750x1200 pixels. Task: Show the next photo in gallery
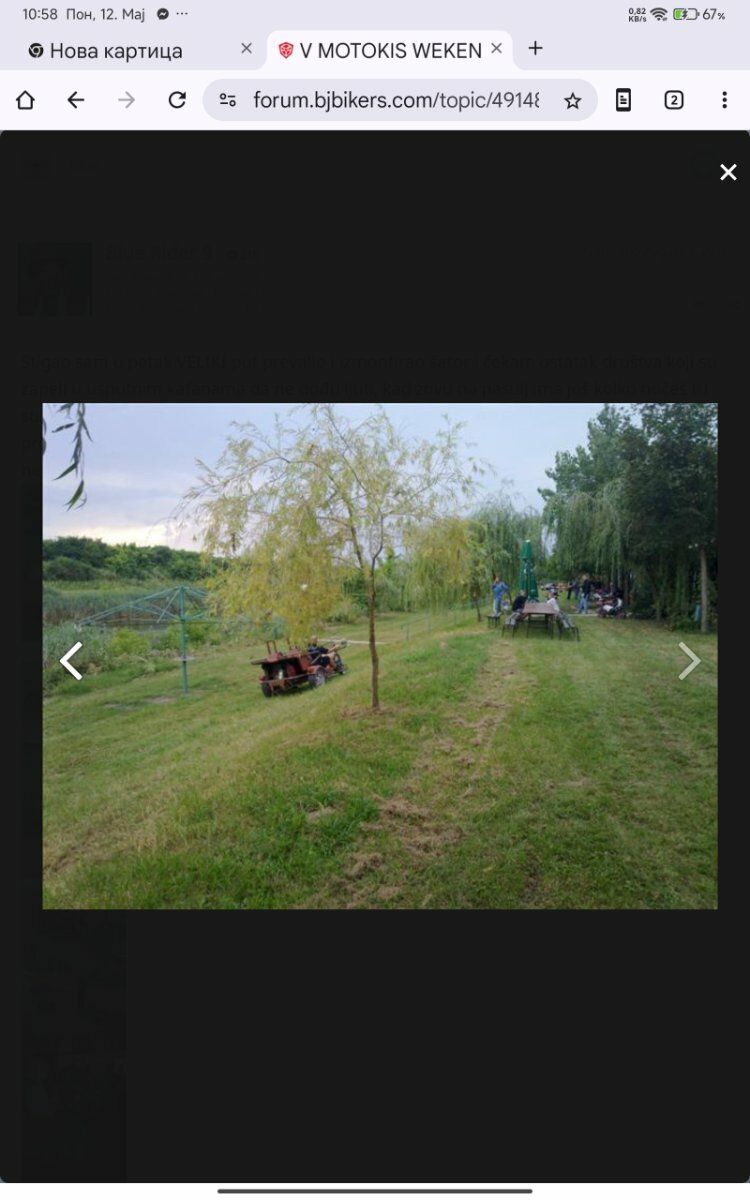coord(689,661)
